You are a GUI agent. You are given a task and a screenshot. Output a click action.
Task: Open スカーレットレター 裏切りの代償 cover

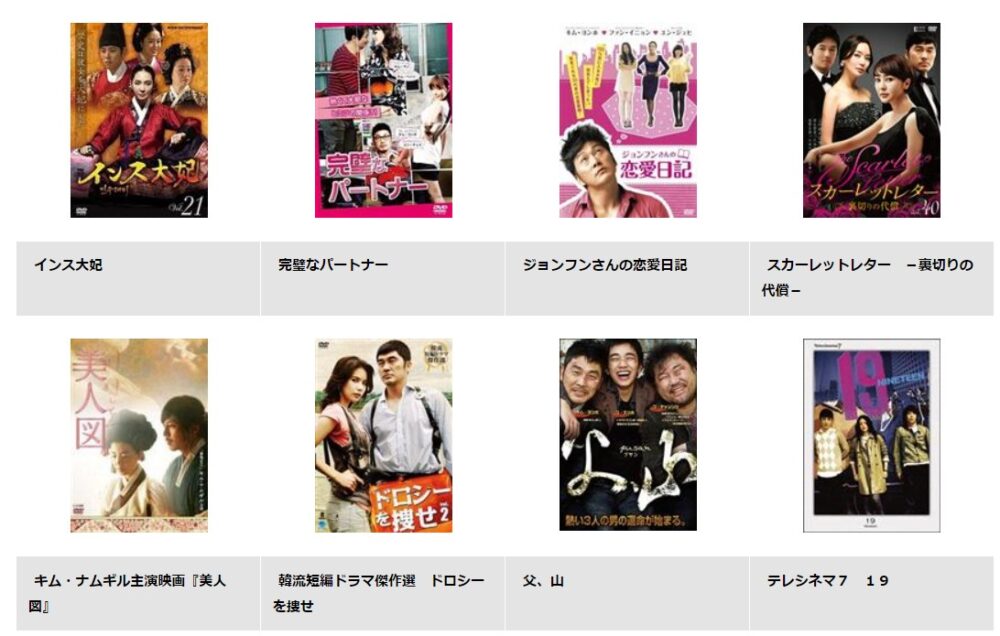click(x=871, y=120)
